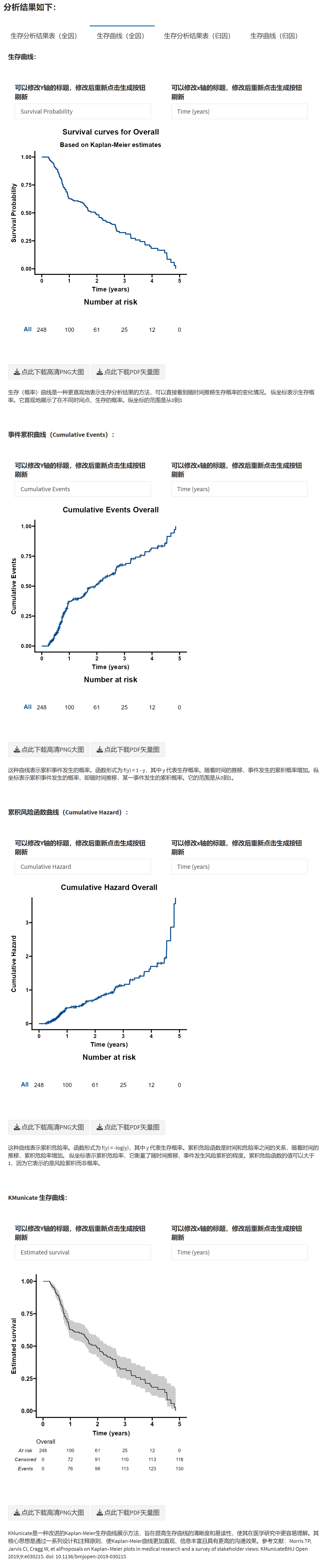Switch to the 生存曲线（归因）tab
326x1568 pixels.
274,36
